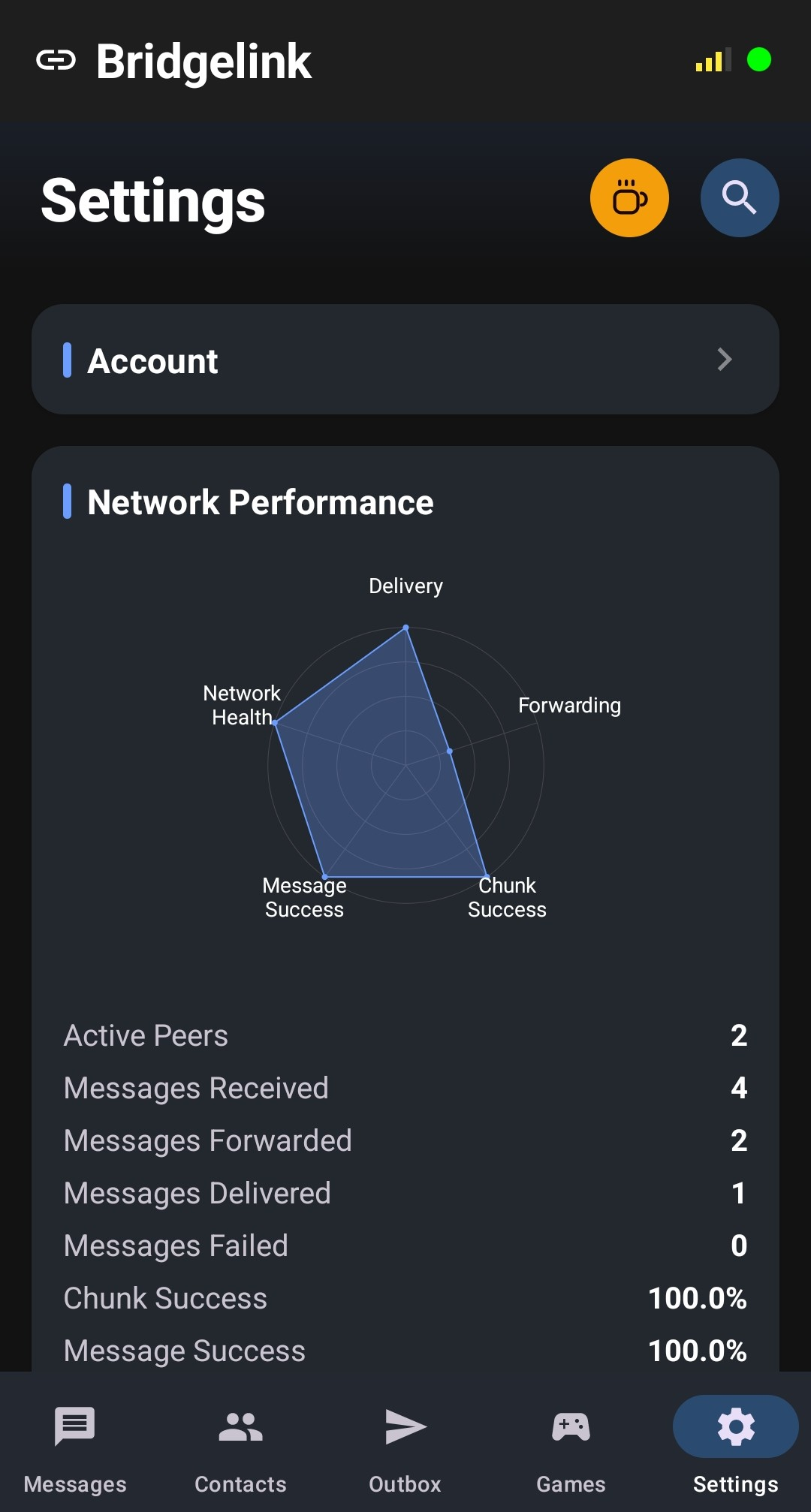Tap the green connection status dot
This screenshot has height=1512, width=811.
[x=759, y=60]
